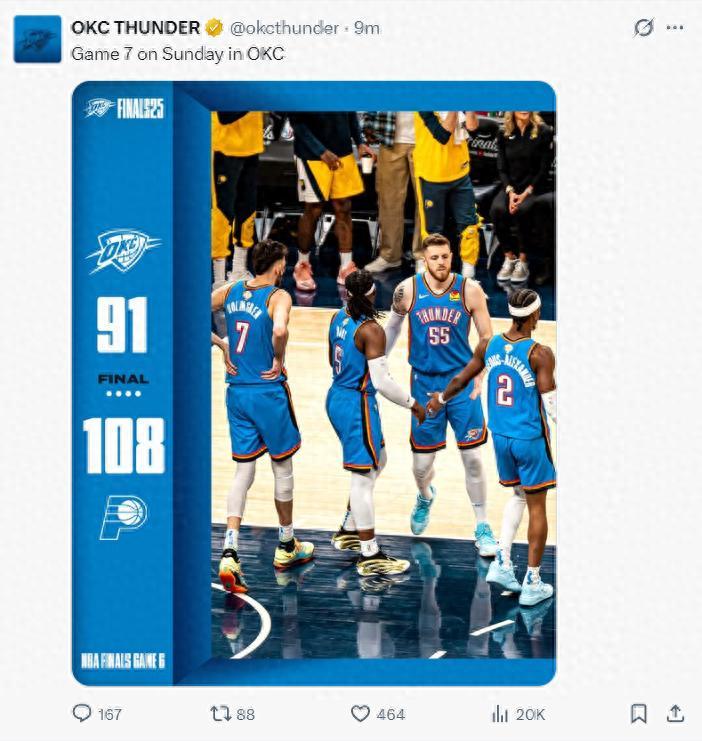Open OKC THUNDER profile avatar
Image resolution: width=702 pixels, height=741 pixels.
click(x=37, y=39)
